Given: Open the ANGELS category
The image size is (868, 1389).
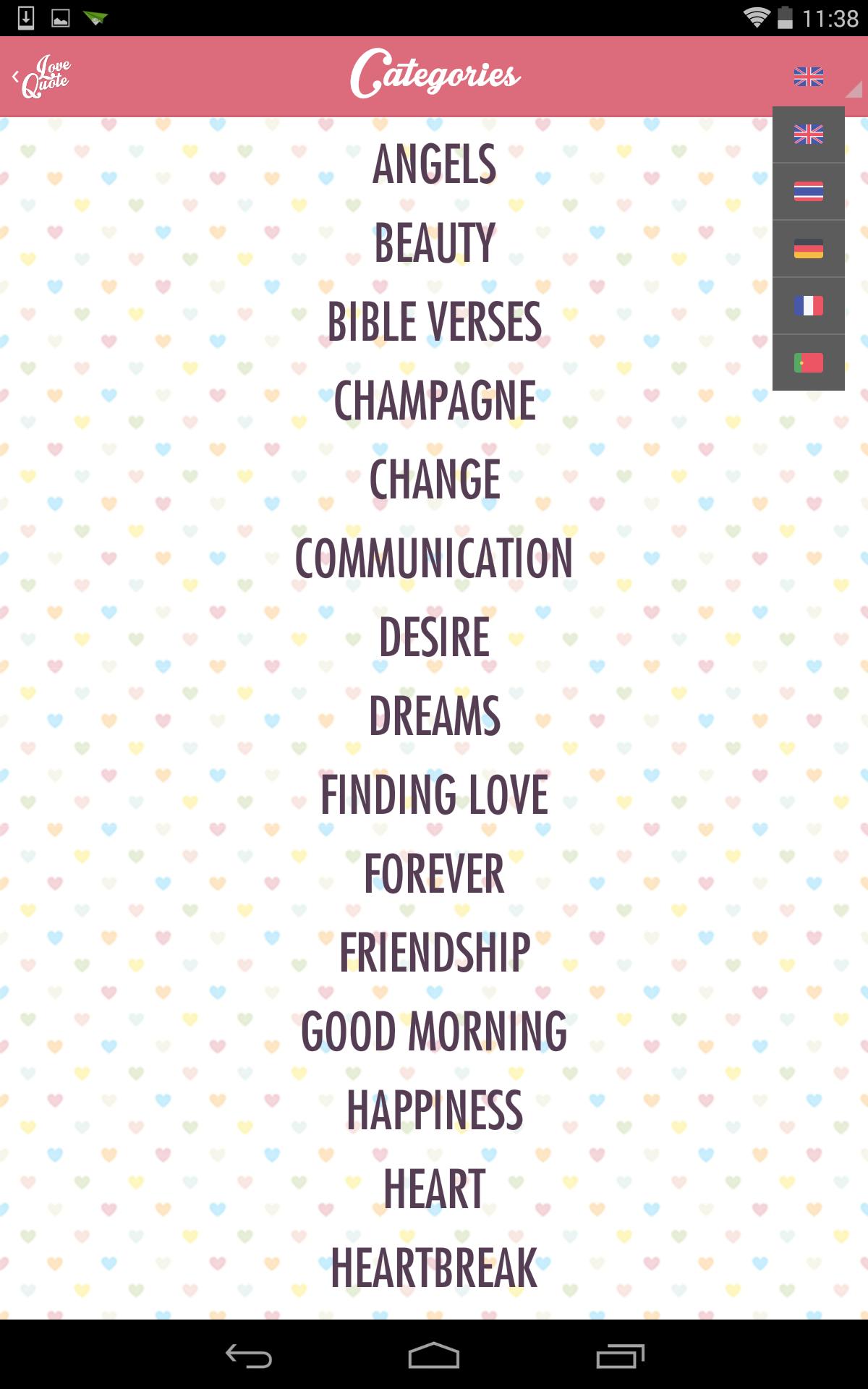Looking at the screenshot, I should (x=435, y=164).
